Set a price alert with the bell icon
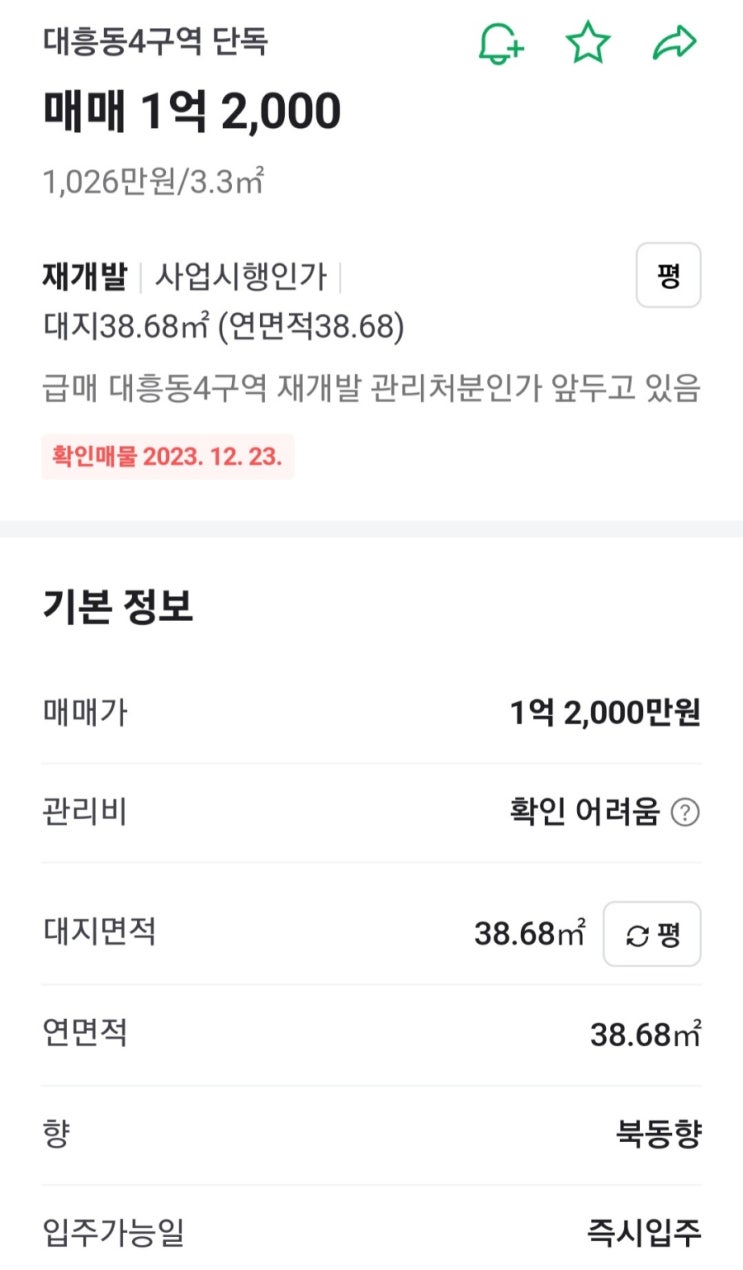This screenshot has height=1270, width=743. (500, 44)
